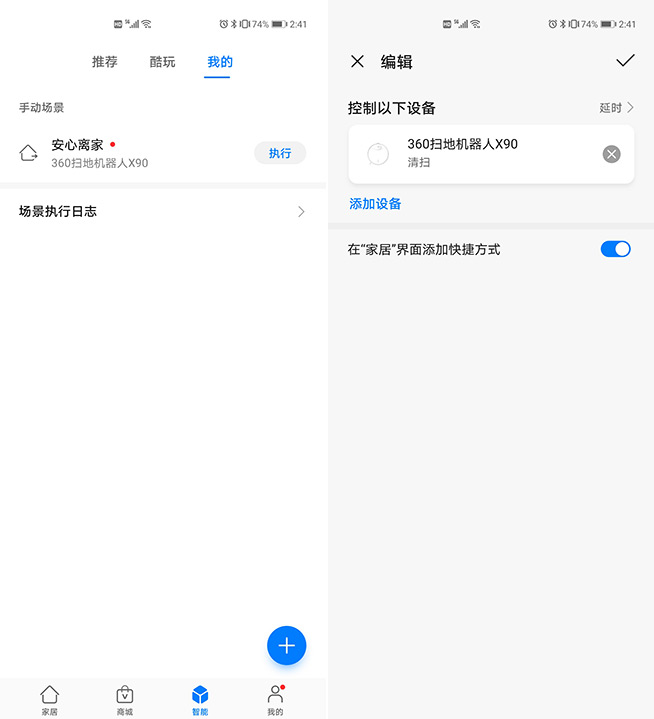Disable the 家居 shortcut toggle
654x719 pixels.
[x=615, y=249]
